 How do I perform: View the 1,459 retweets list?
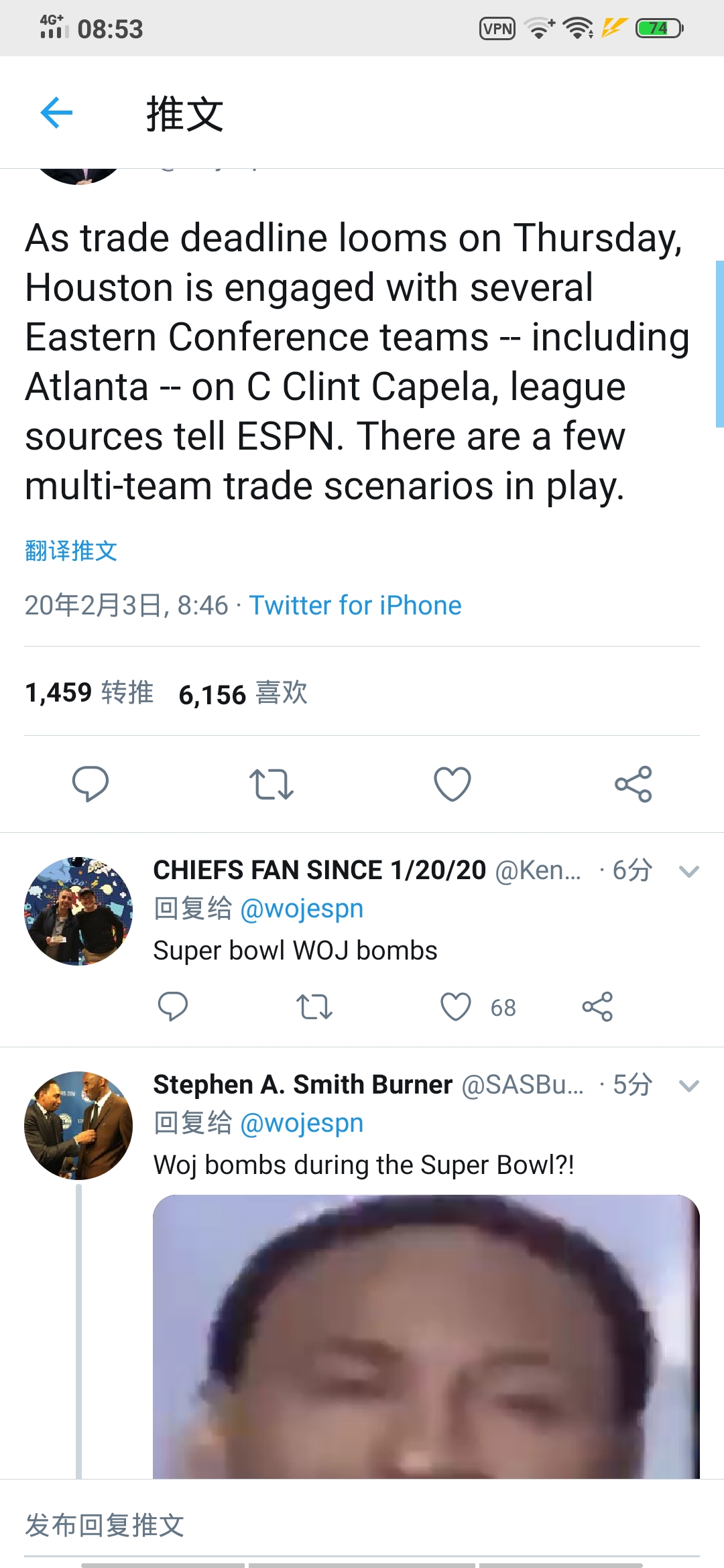pyautogui.click(x=89, y=692)
